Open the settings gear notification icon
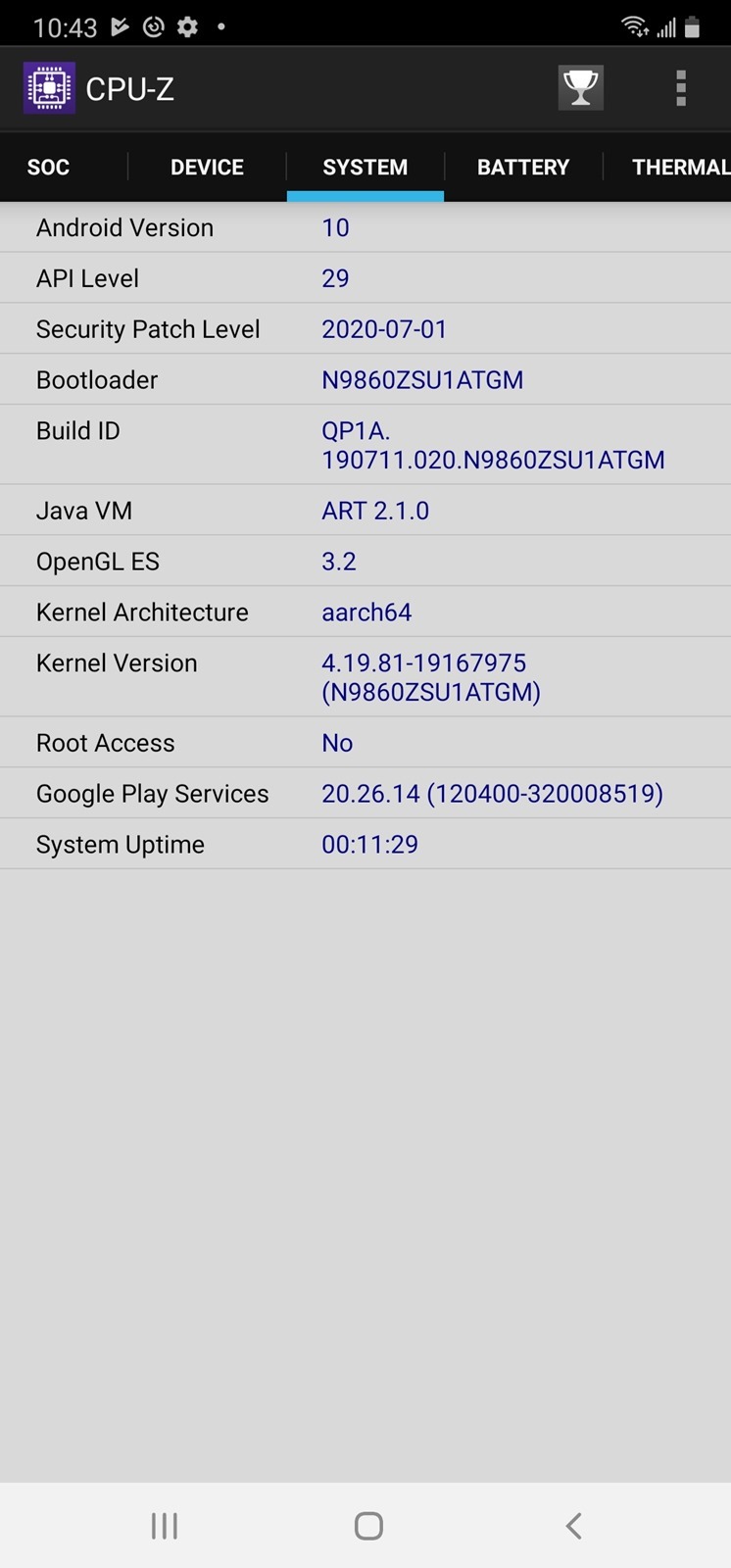This screenshot has height=1568, width=731. 187,26
